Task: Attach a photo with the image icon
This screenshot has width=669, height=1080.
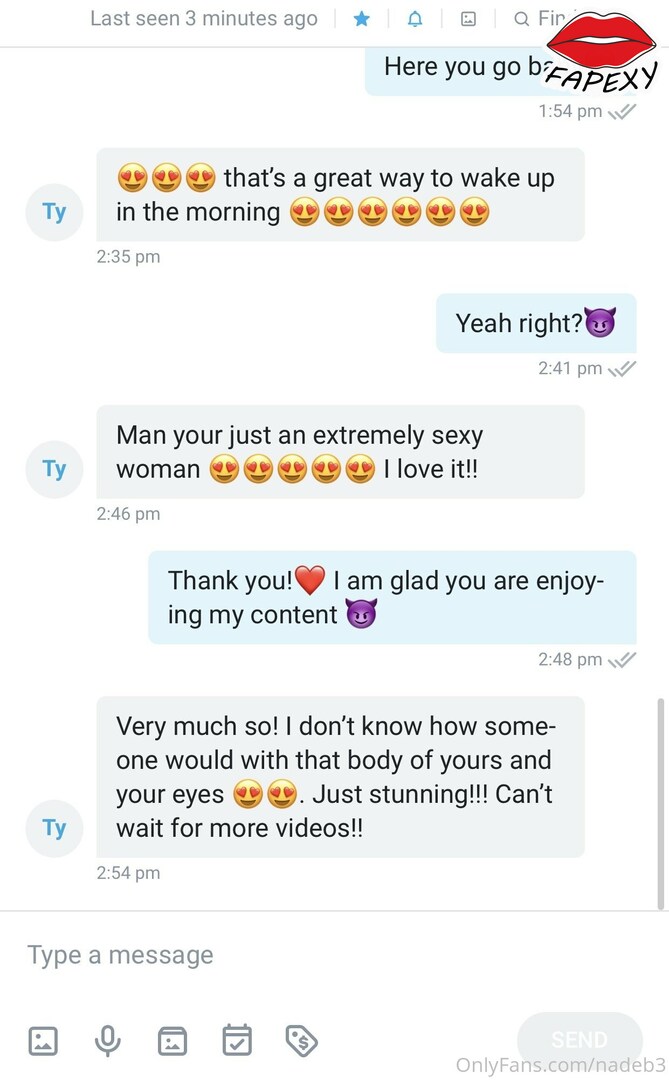Action: [x=43, y=1040]
